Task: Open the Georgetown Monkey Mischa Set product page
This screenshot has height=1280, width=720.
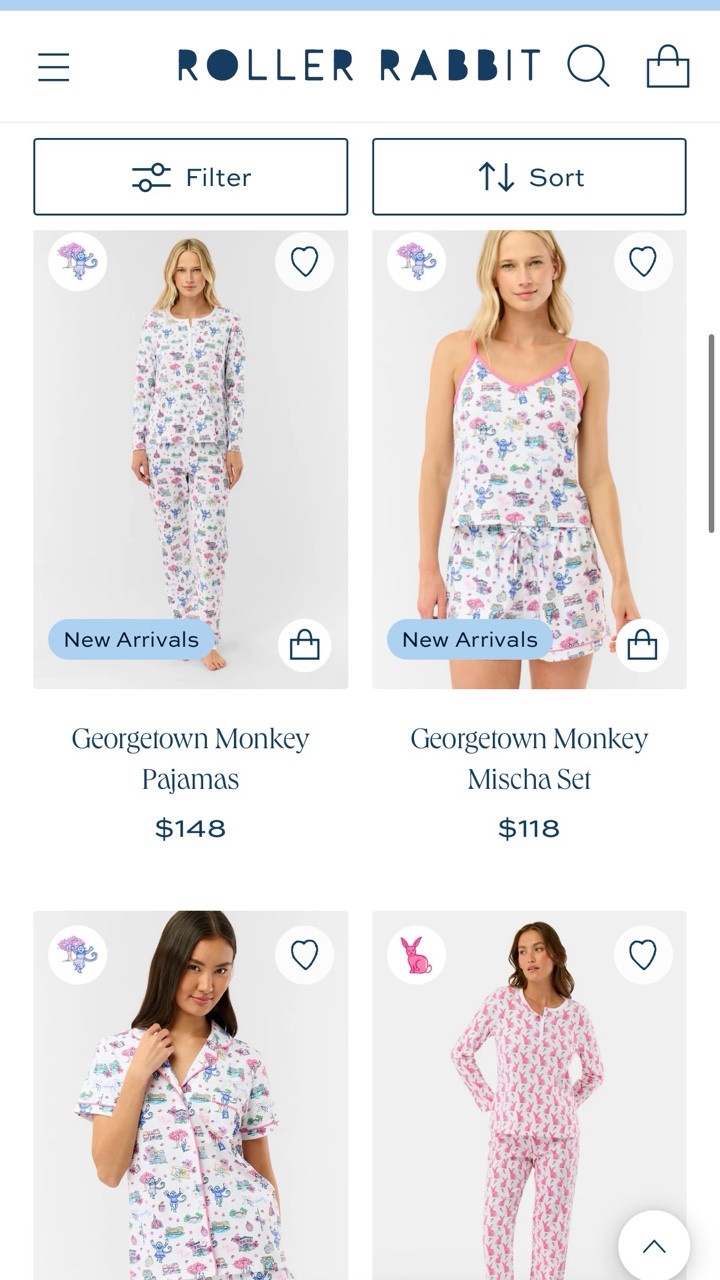Action: coord(529,758)
